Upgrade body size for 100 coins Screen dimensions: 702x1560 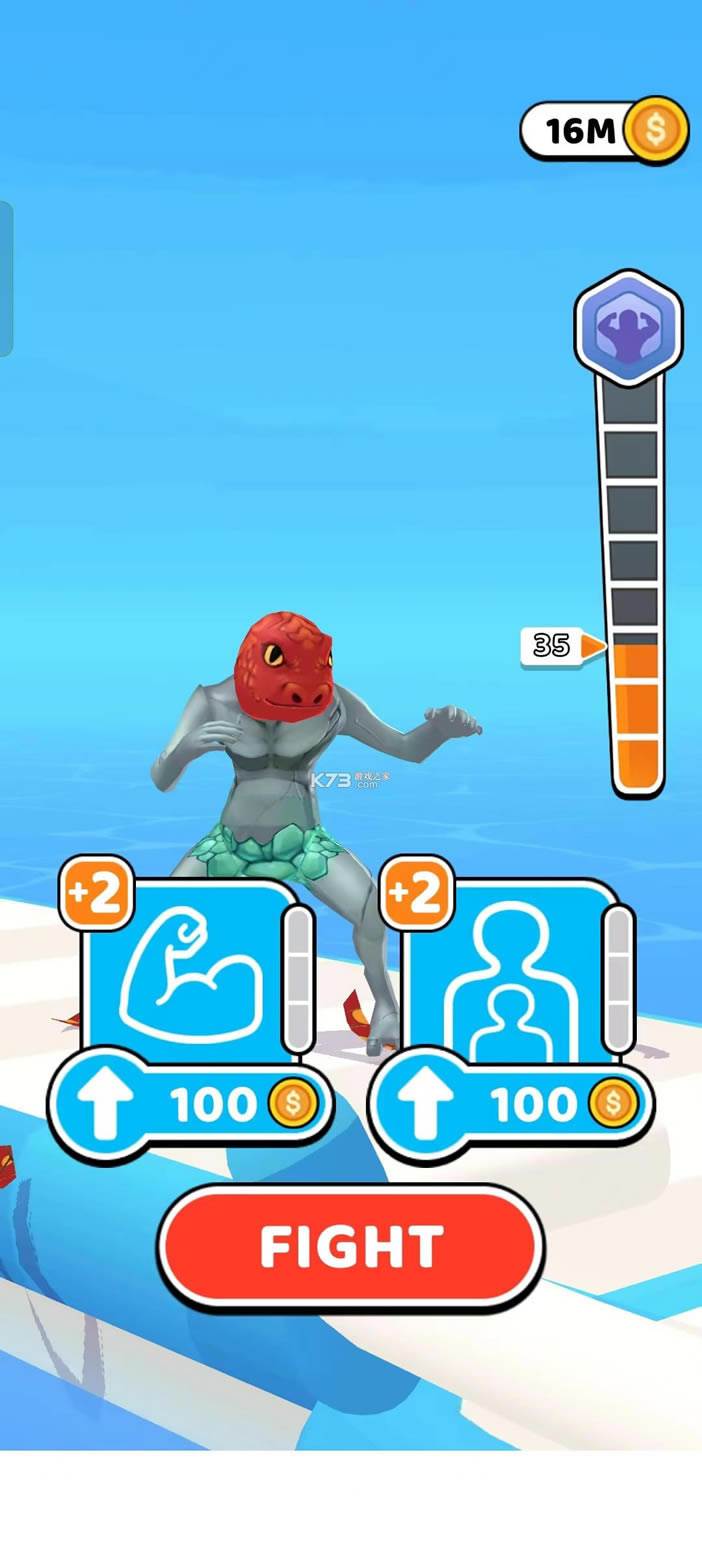[510, 1104]
